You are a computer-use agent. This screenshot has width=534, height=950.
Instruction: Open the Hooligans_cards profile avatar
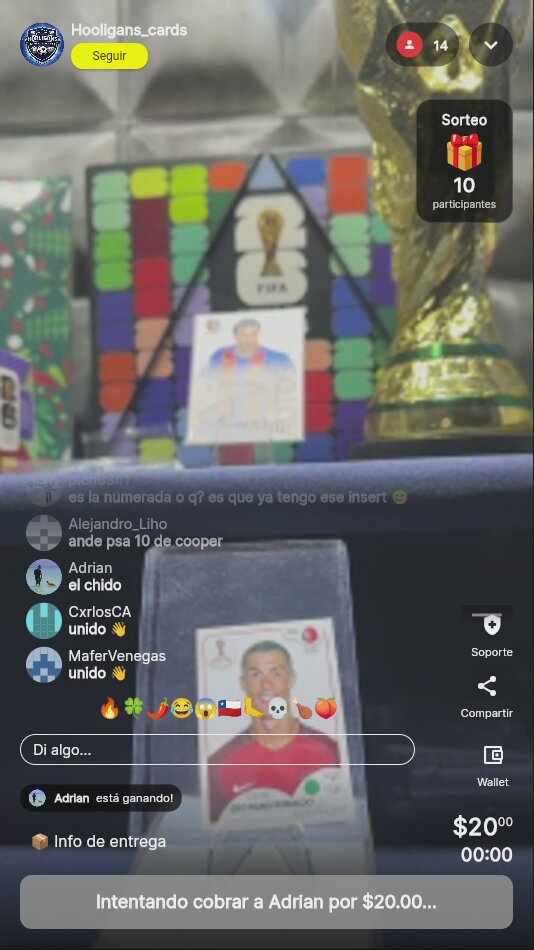click(42, 44)
